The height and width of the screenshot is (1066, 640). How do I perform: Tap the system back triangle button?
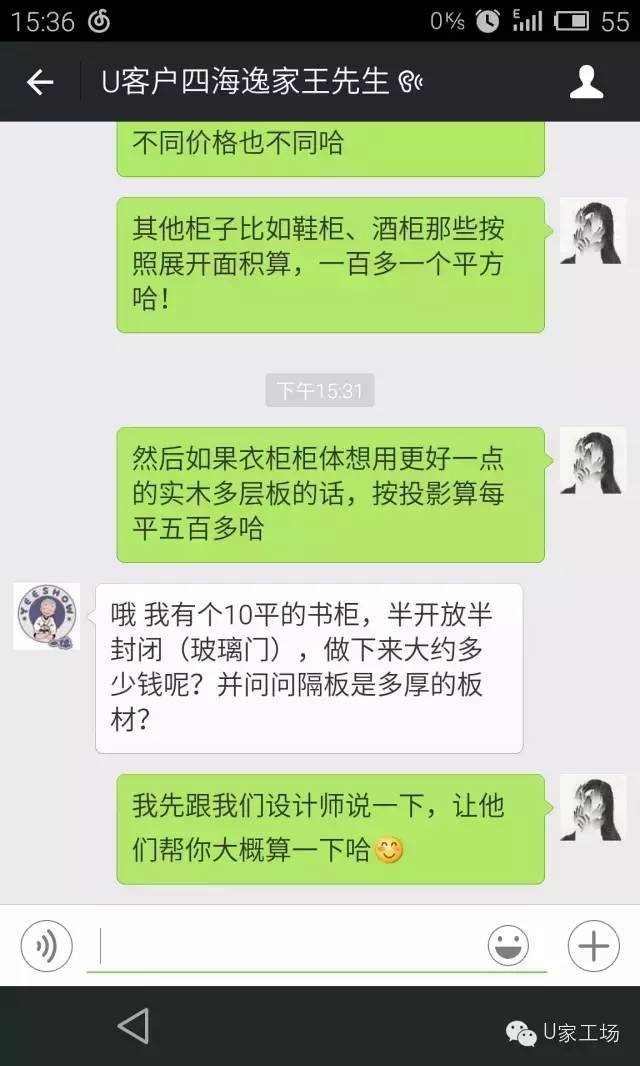(x=133, y=1026)
